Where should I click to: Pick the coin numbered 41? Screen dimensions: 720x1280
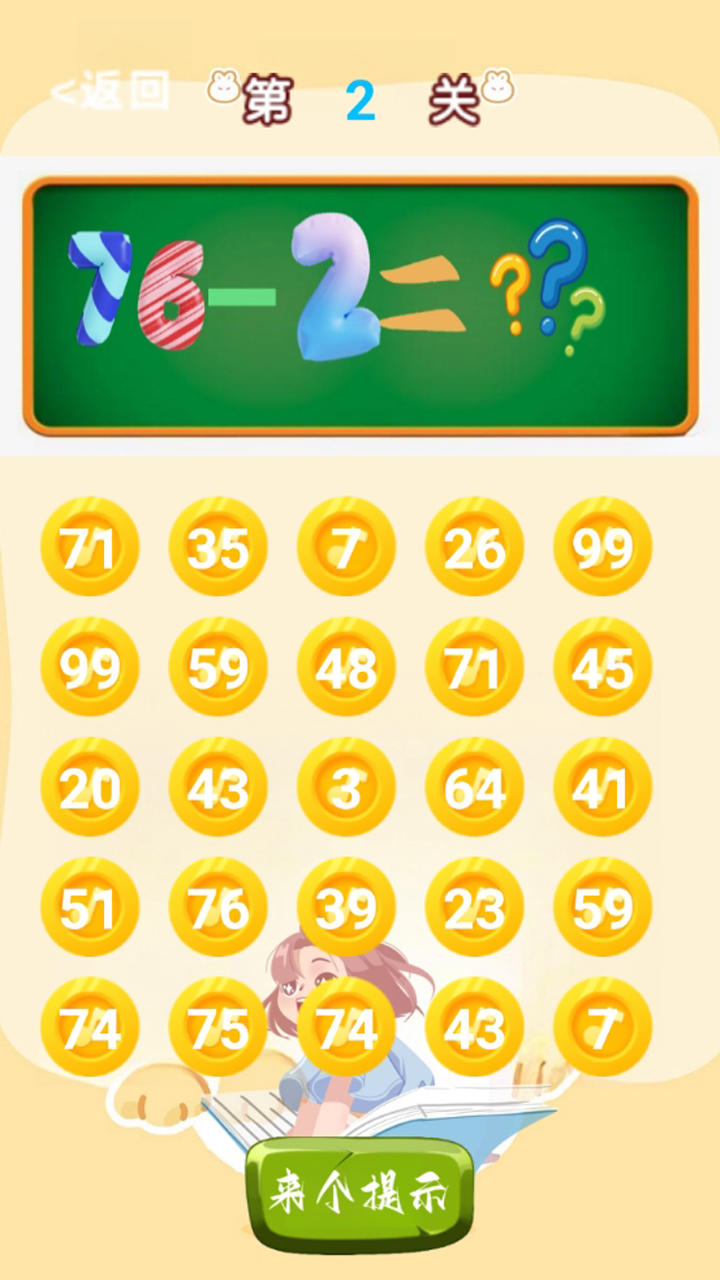click(x=602, y=787)
